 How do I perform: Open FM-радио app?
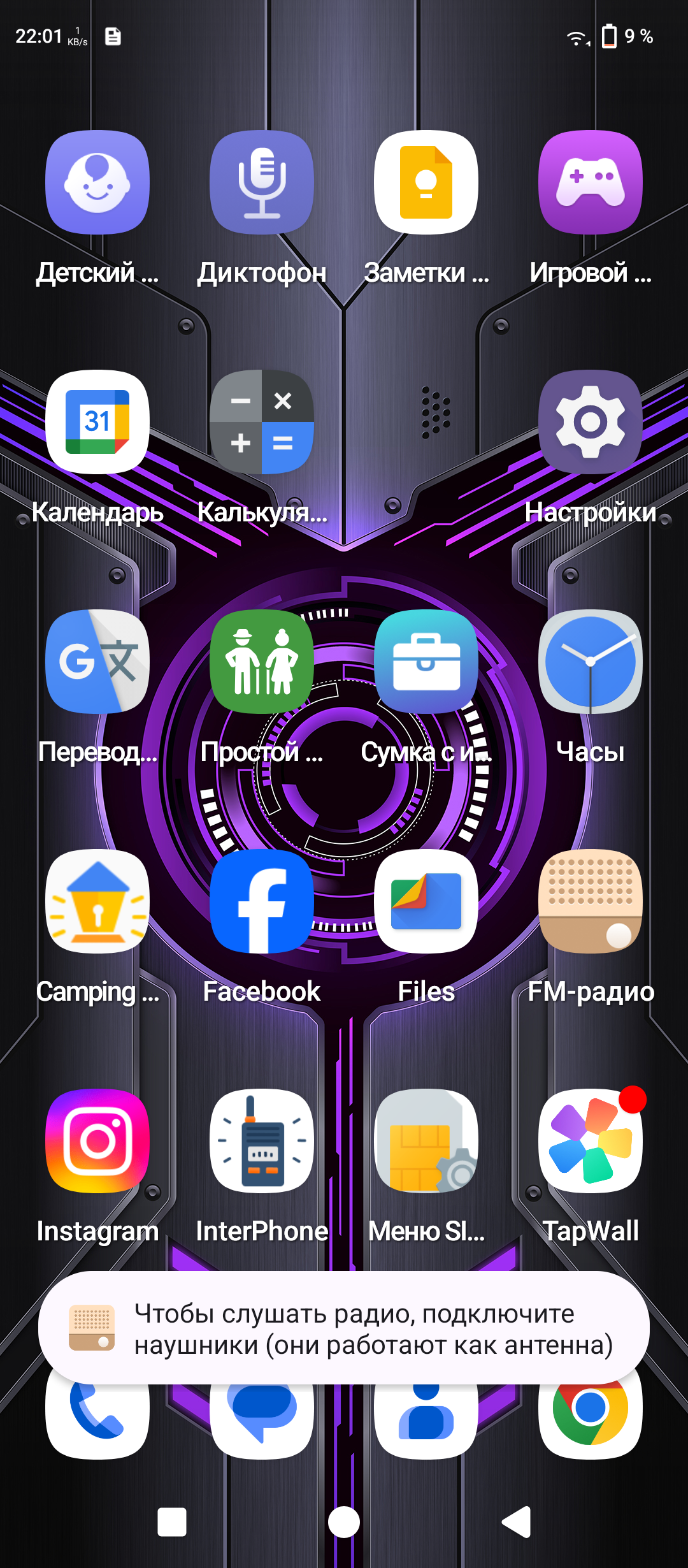(x=591, y=901)
